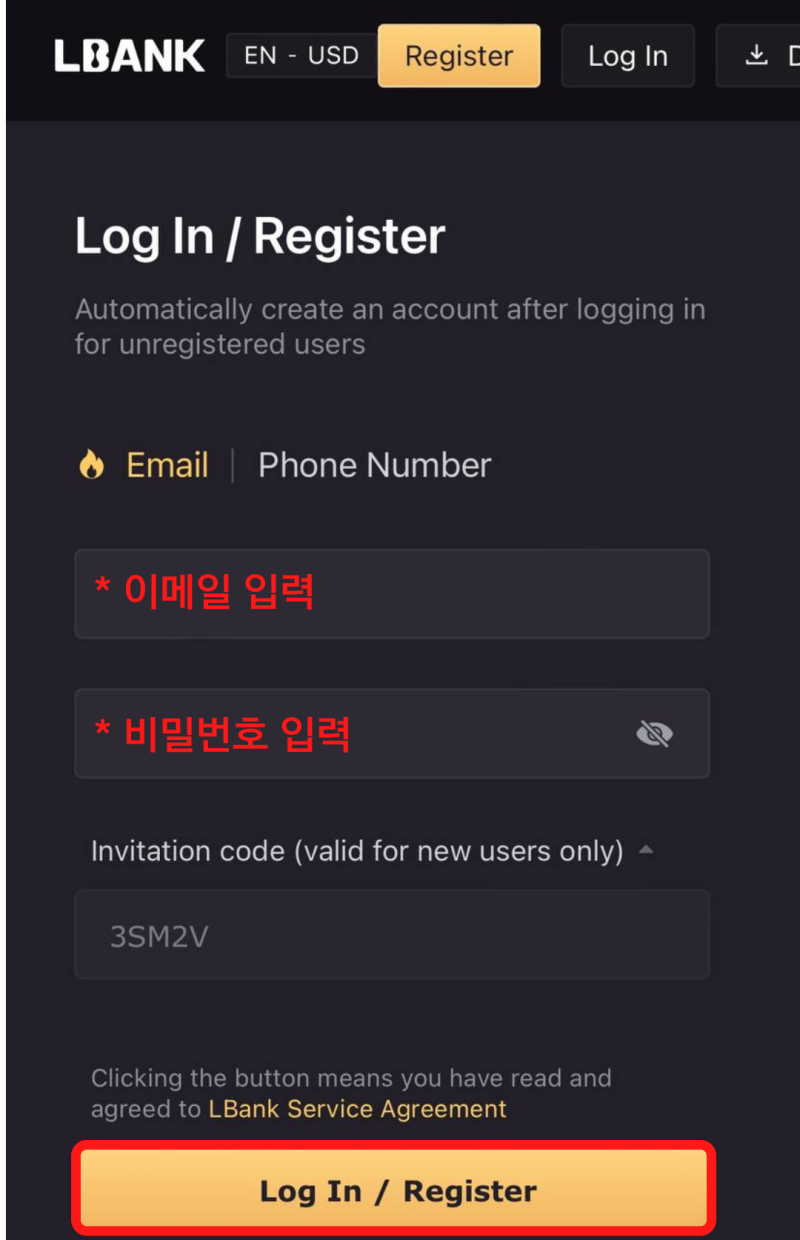The image size is (800, 1240).
Task: Click the Log In / Register heading
Action: coord(259,236)
